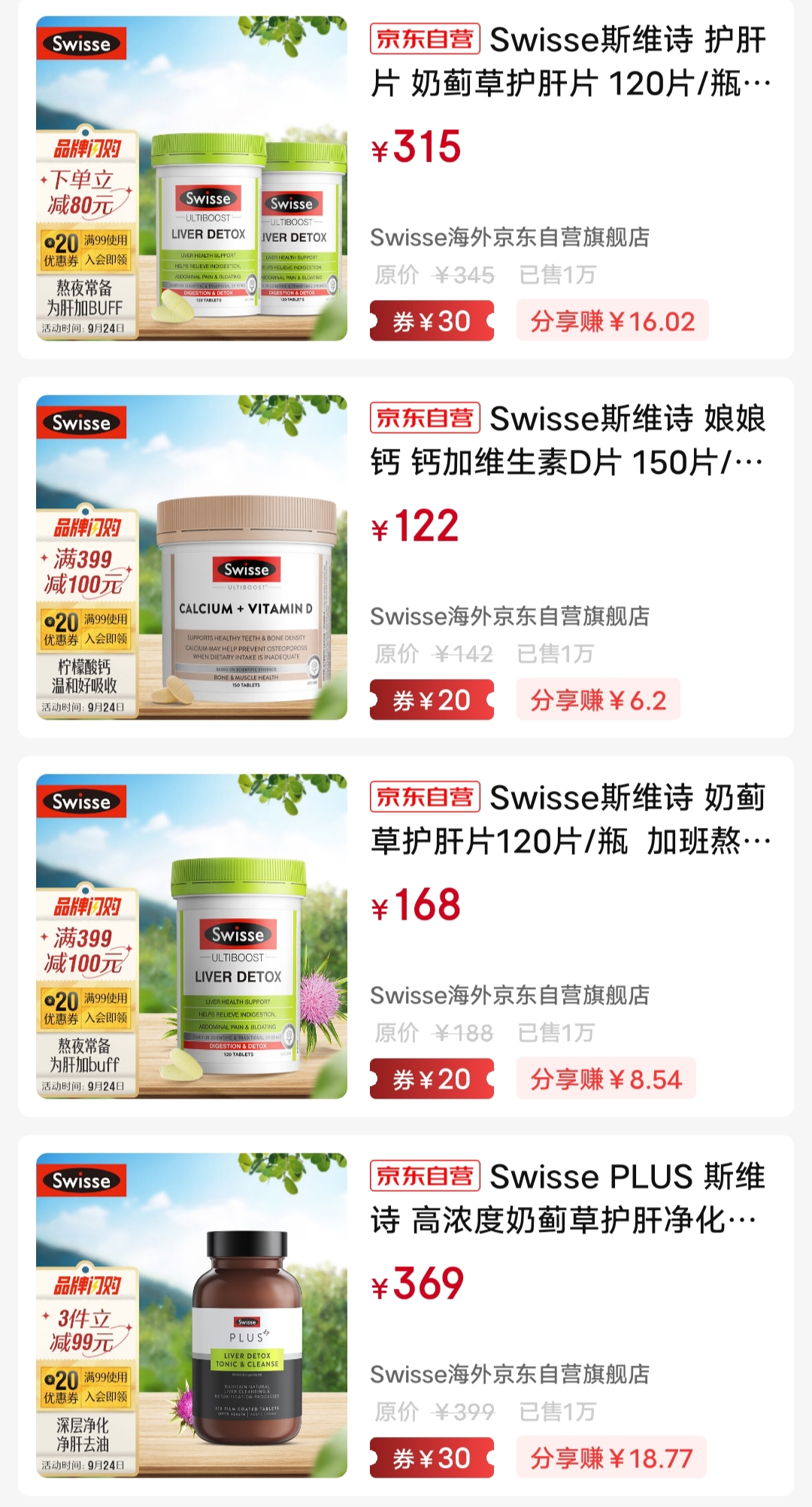
Task: Tap 分享赚¥16.02 share button
Action: tap(612, 321)
